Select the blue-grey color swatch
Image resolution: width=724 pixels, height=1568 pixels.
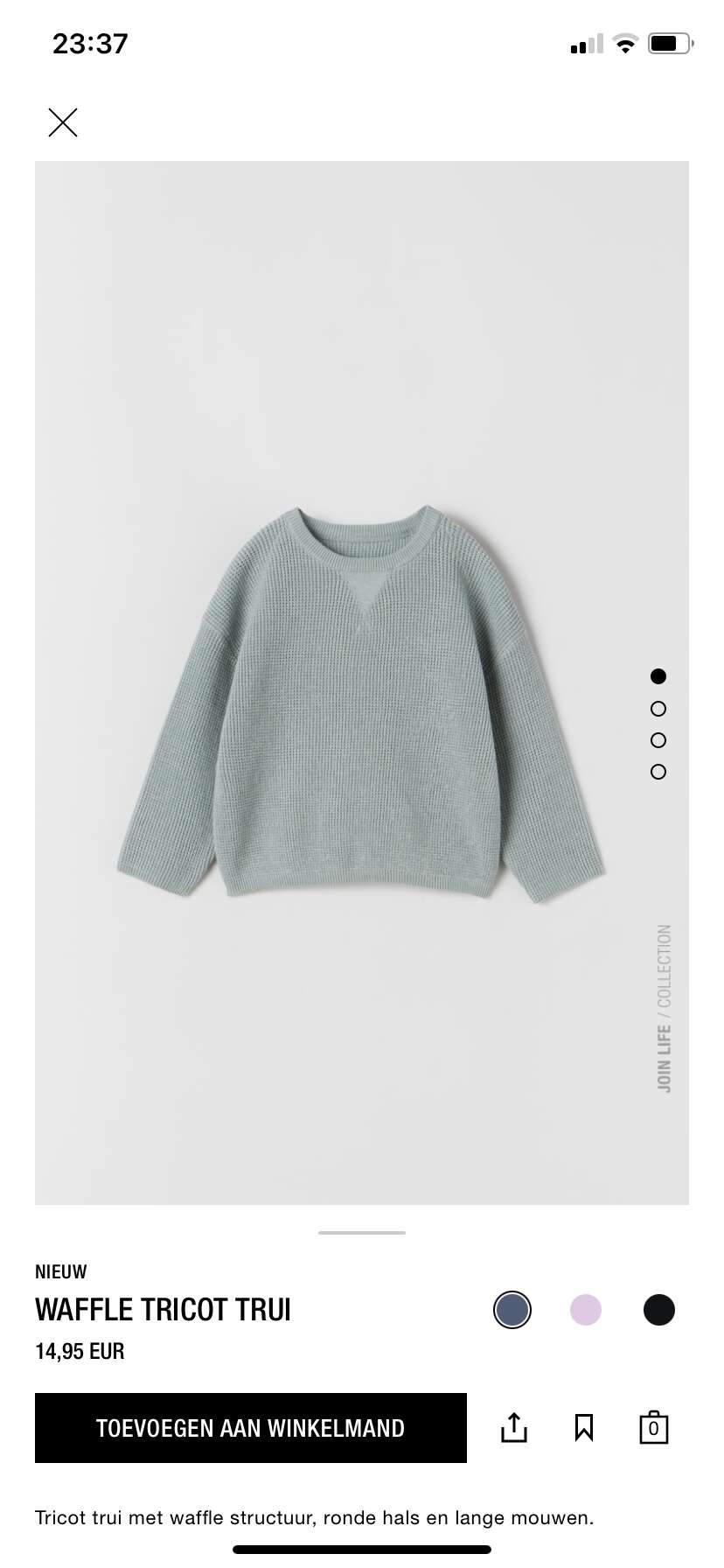[x=512, y=1310]
